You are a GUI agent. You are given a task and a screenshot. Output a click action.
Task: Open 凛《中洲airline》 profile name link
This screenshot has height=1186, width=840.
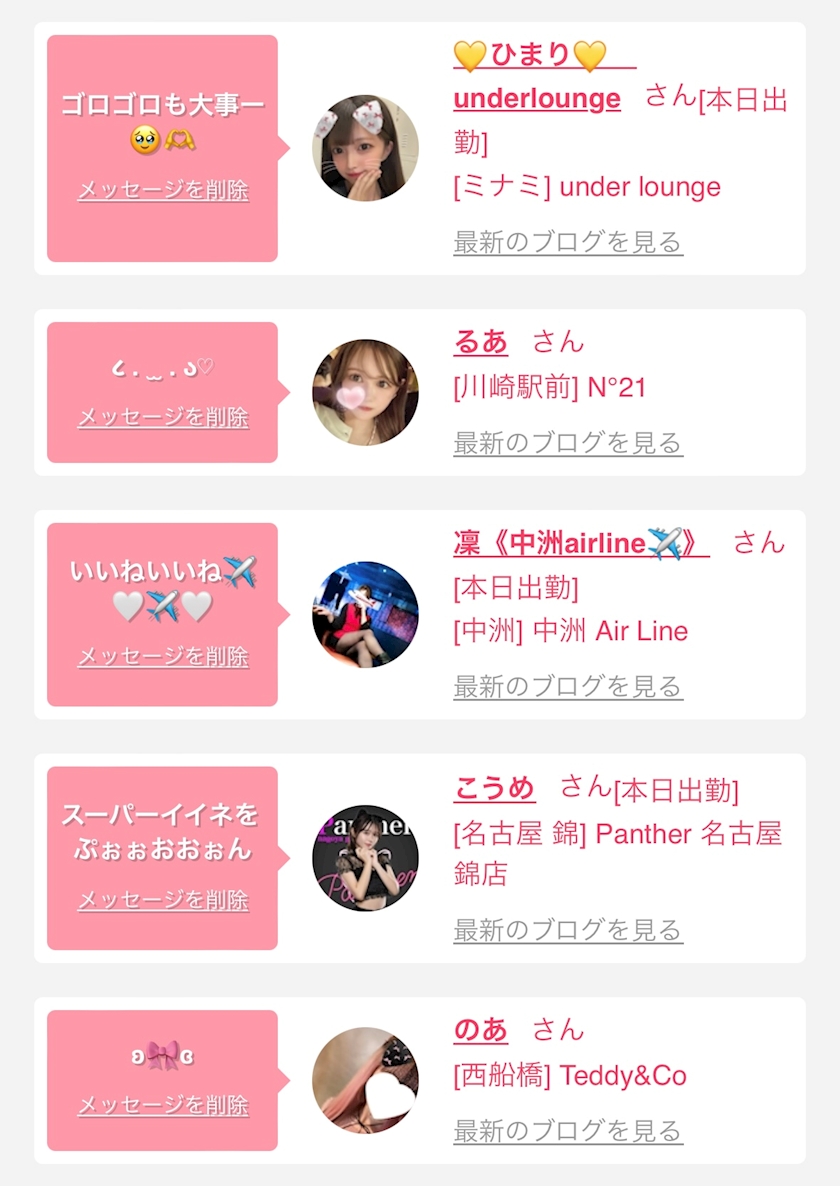coord(581,543)
